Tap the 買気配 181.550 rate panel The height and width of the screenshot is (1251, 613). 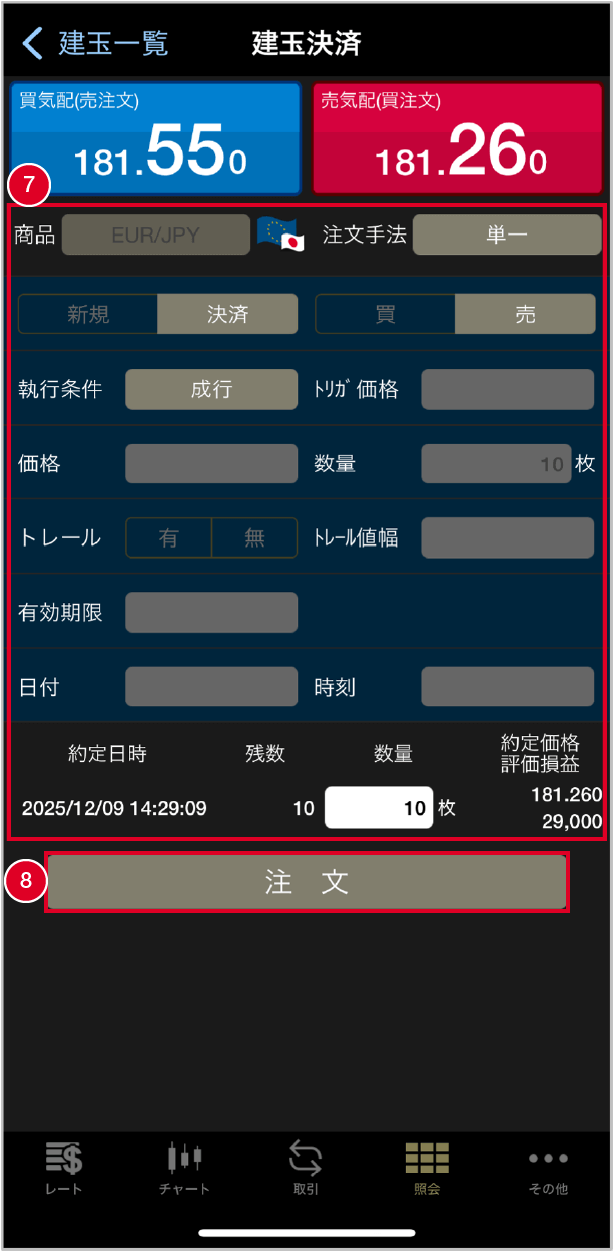pos(156,138)
